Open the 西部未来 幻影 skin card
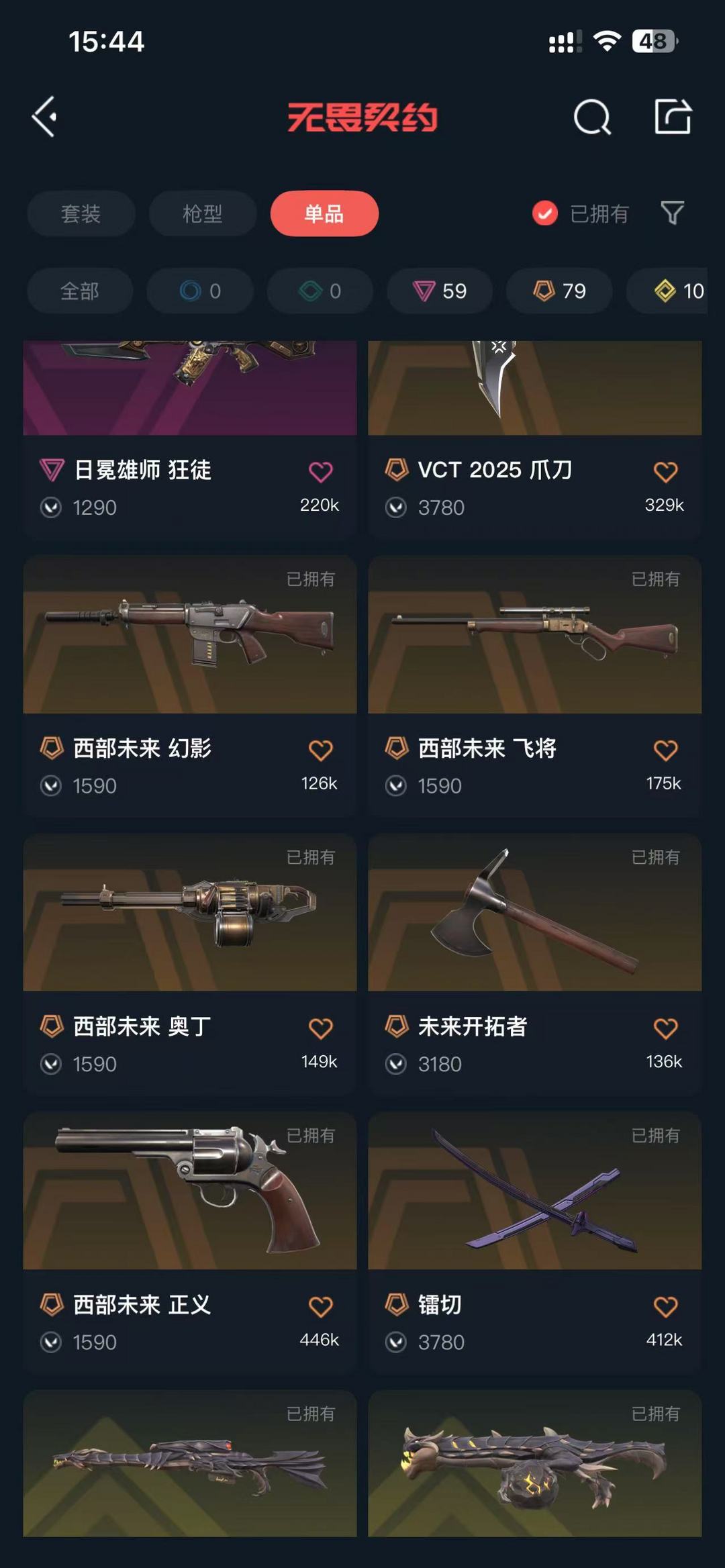The height and width of the screenshot is (1568, 725). pos(190,685)
